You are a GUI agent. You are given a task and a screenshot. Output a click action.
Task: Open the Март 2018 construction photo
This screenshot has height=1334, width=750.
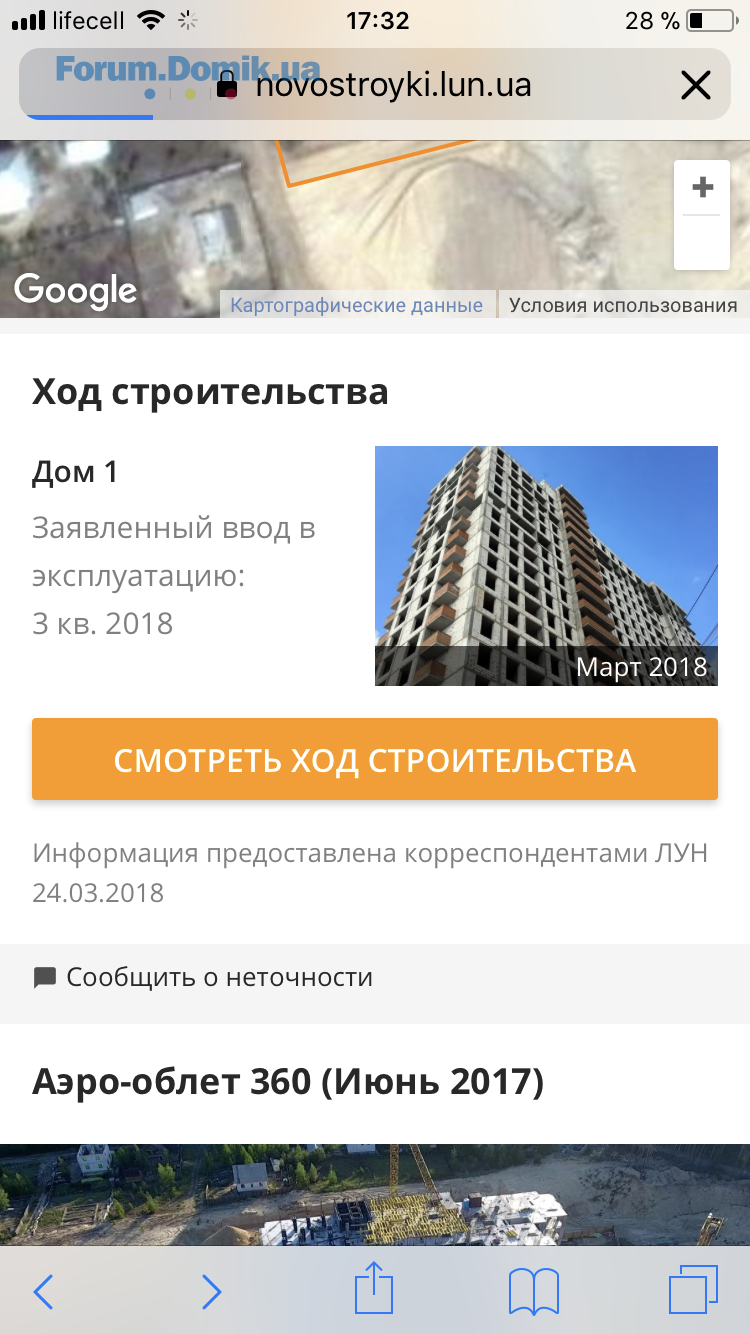546,565
